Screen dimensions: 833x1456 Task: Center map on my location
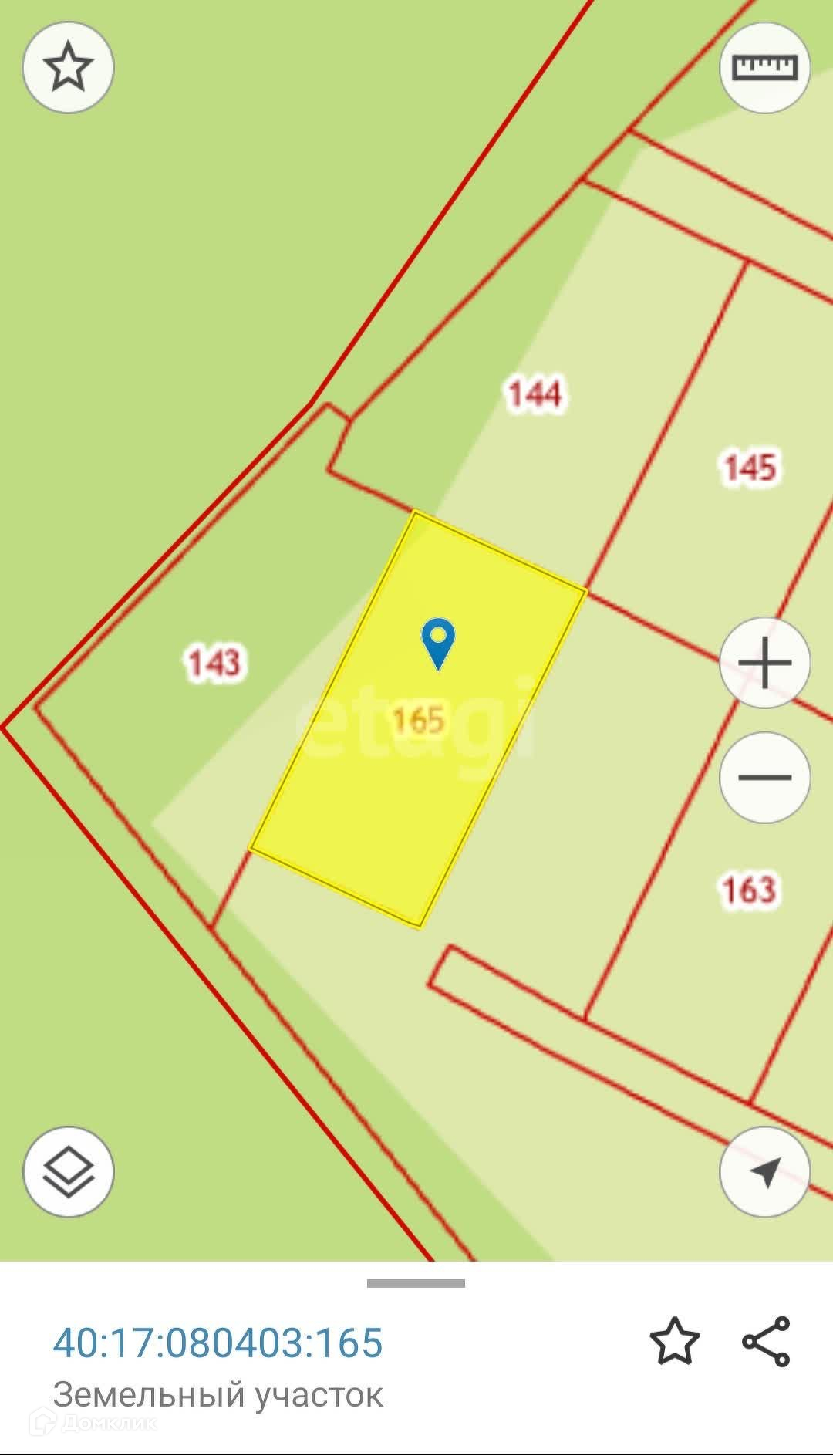(x=764, y=1172)
